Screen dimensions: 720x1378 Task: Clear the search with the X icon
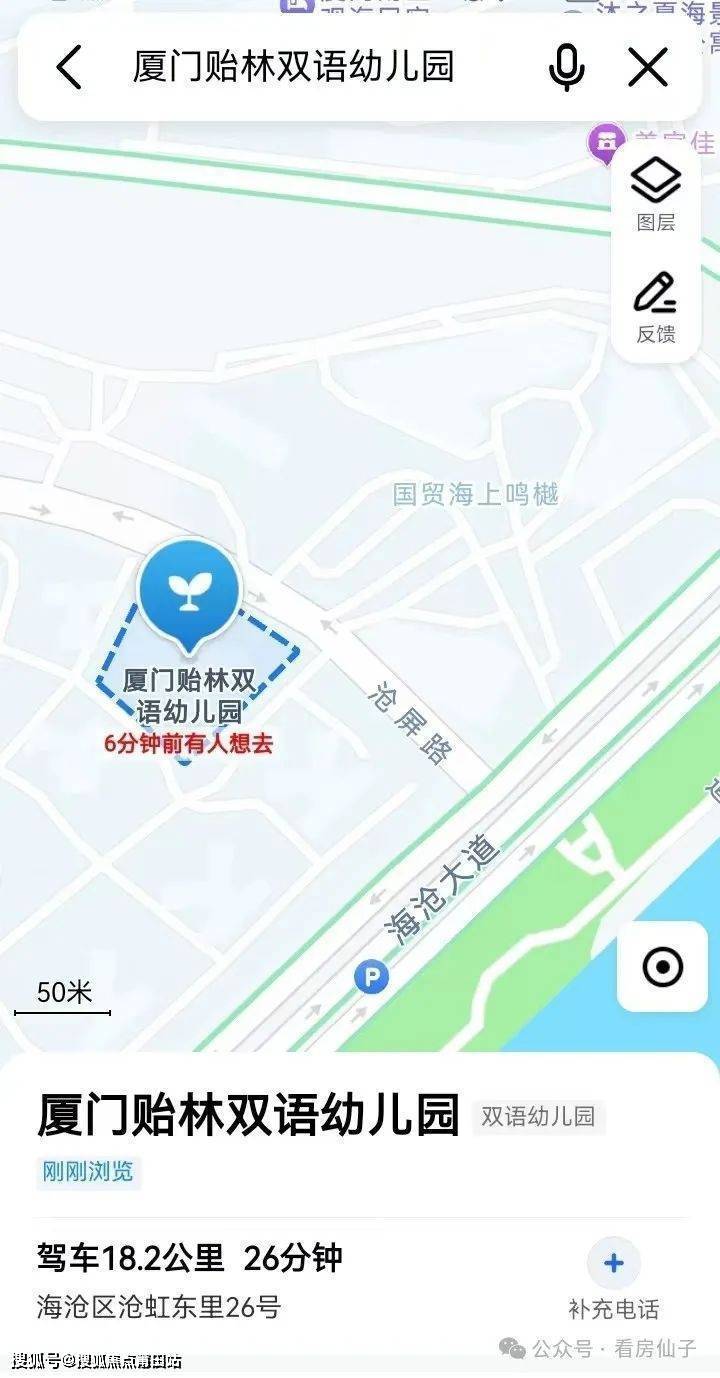648,68
